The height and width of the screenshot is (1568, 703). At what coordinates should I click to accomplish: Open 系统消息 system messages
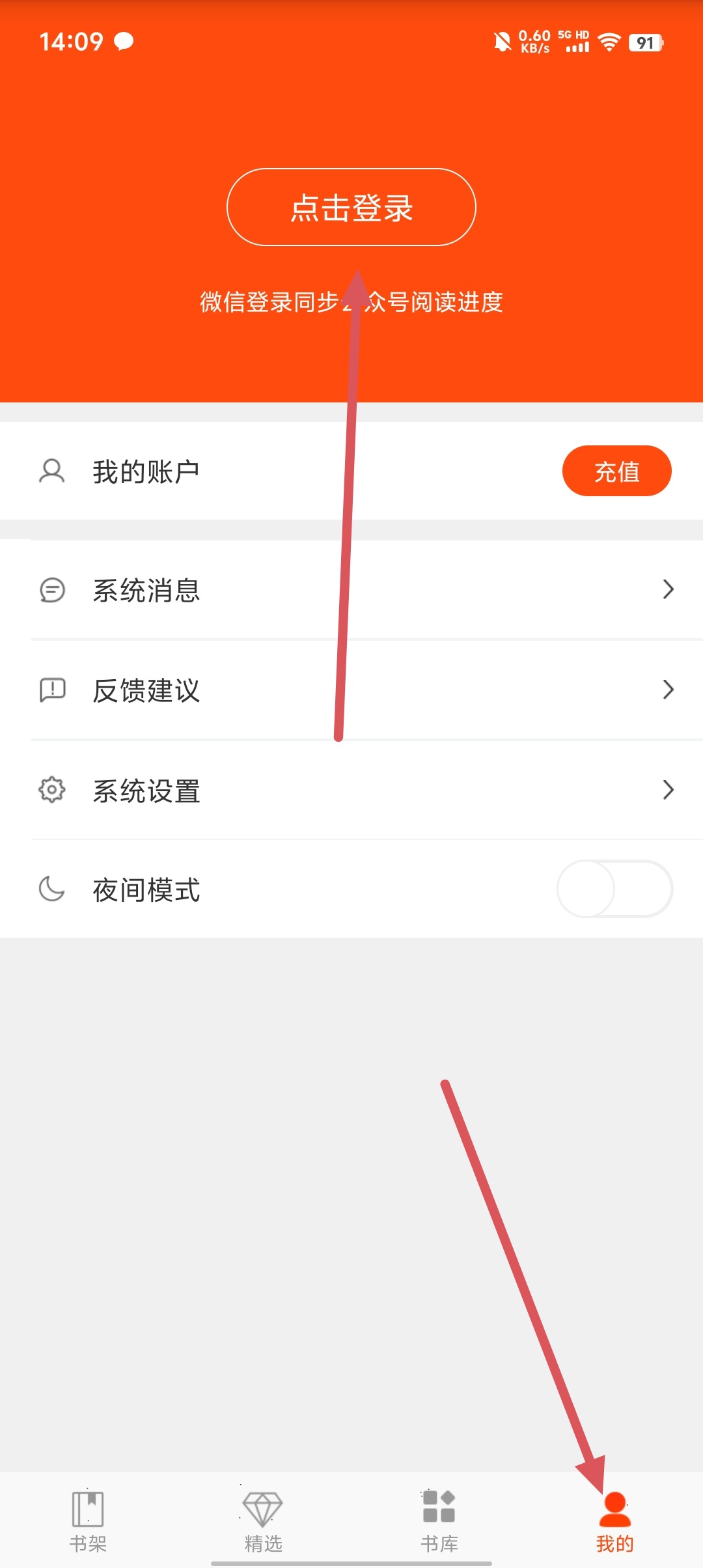[x=351, y=590]
